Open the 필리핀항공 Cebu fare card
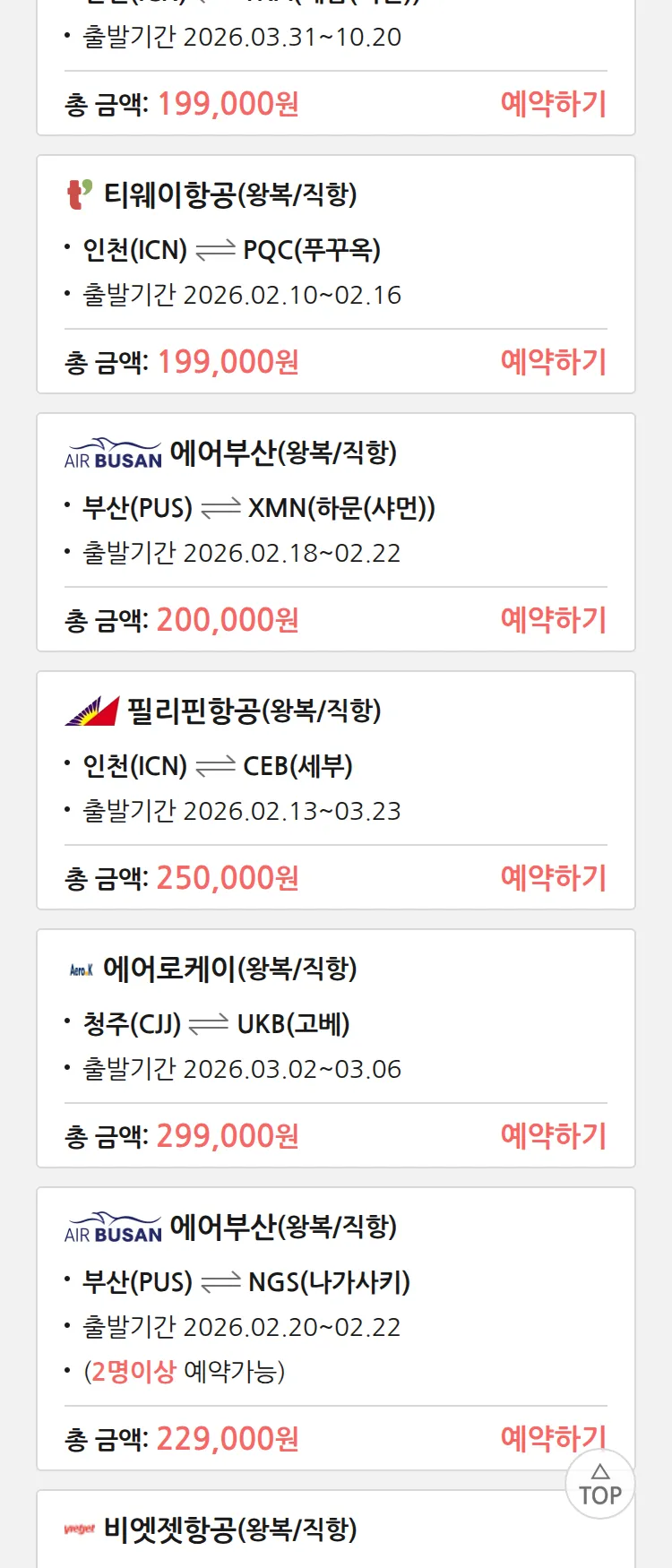Screen dimensions: 672x1568 tap(335, 766)
